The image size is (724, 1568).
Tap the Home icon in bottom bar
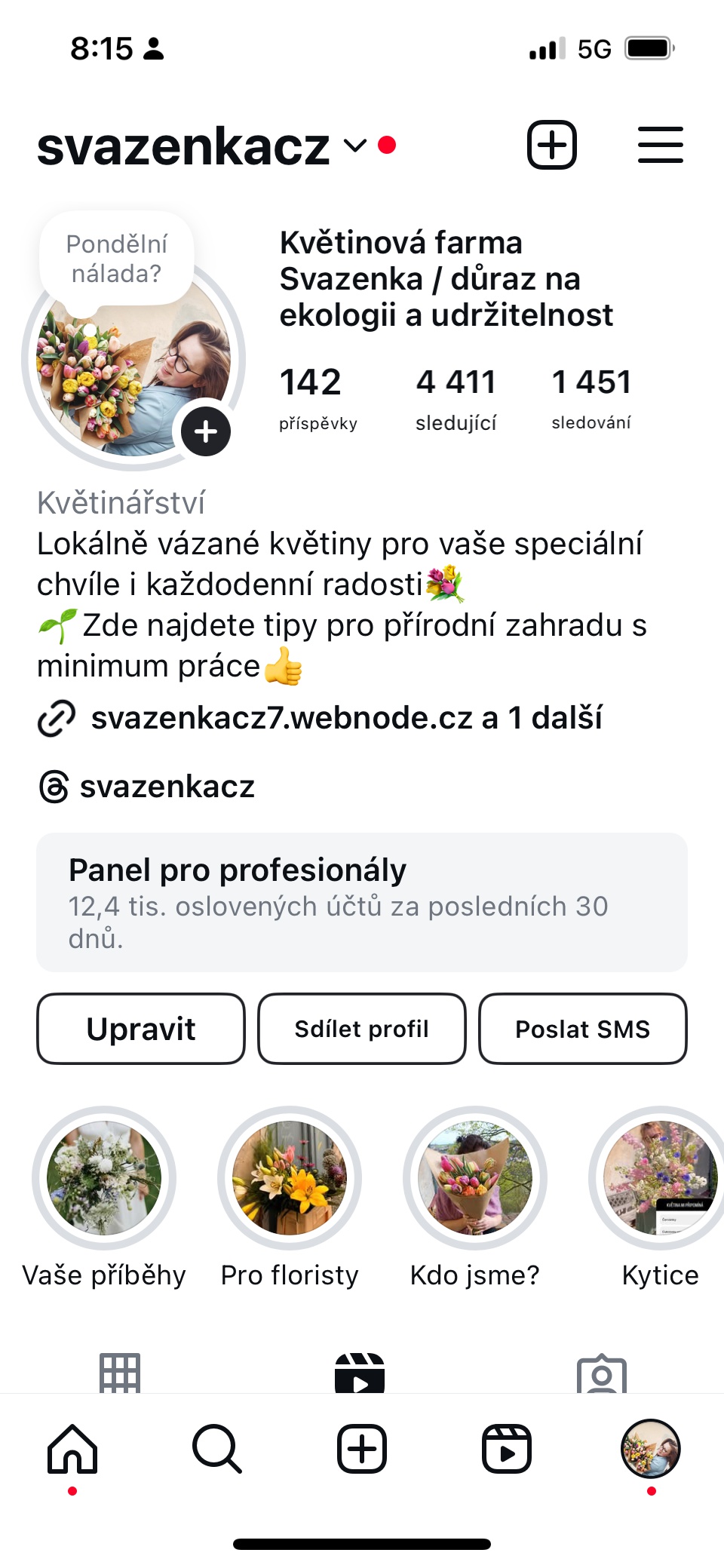(x=72, y=1448)
